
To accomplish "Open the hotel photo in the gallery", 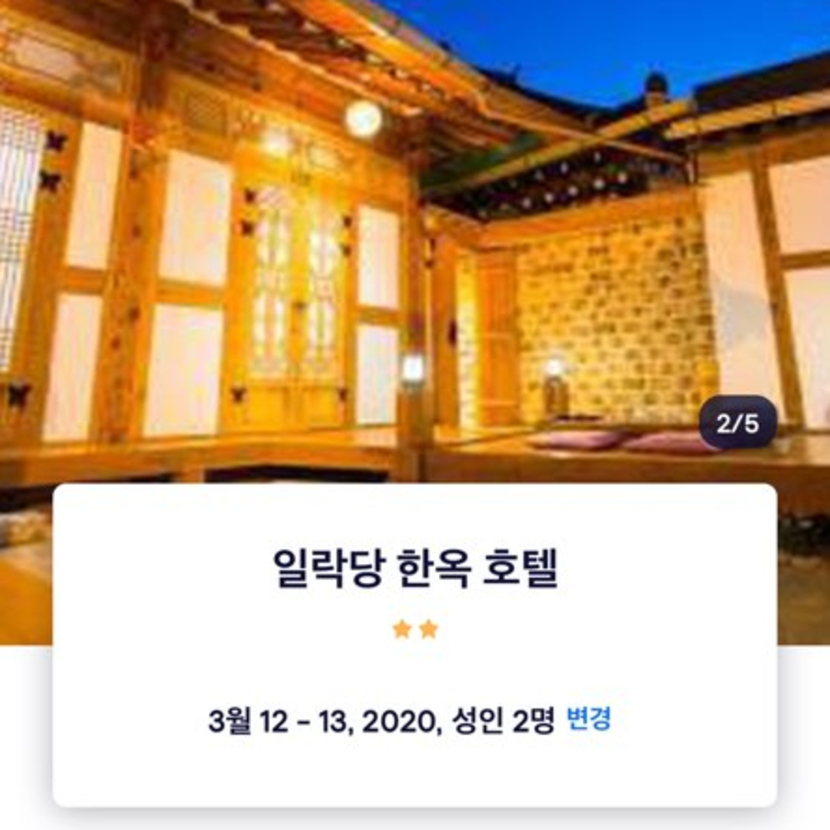I will click(x=414, y=240).
